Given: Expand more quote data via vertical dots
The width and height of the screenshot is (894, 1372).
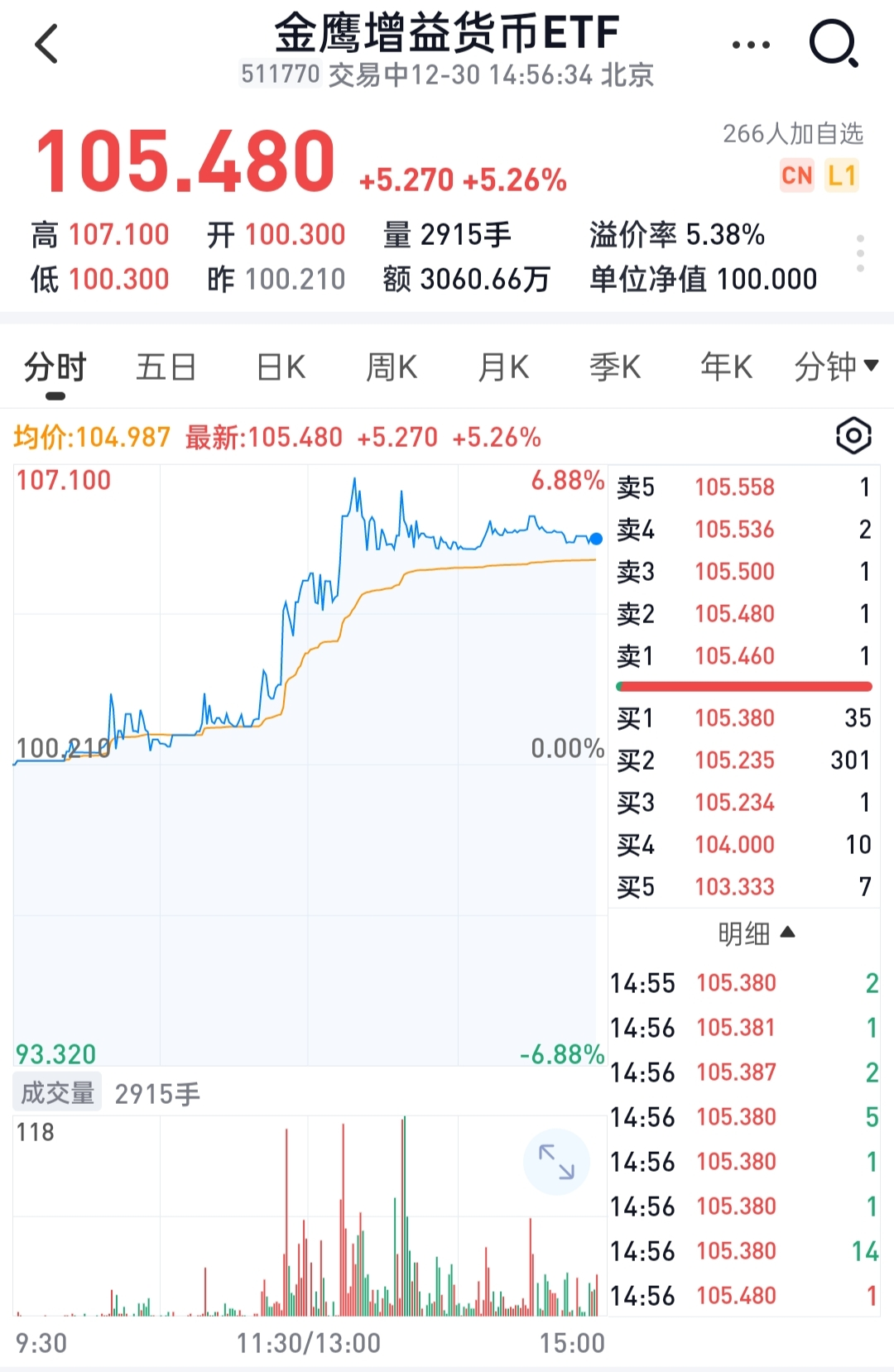Looking at the screenshot, I should [861, 253].
